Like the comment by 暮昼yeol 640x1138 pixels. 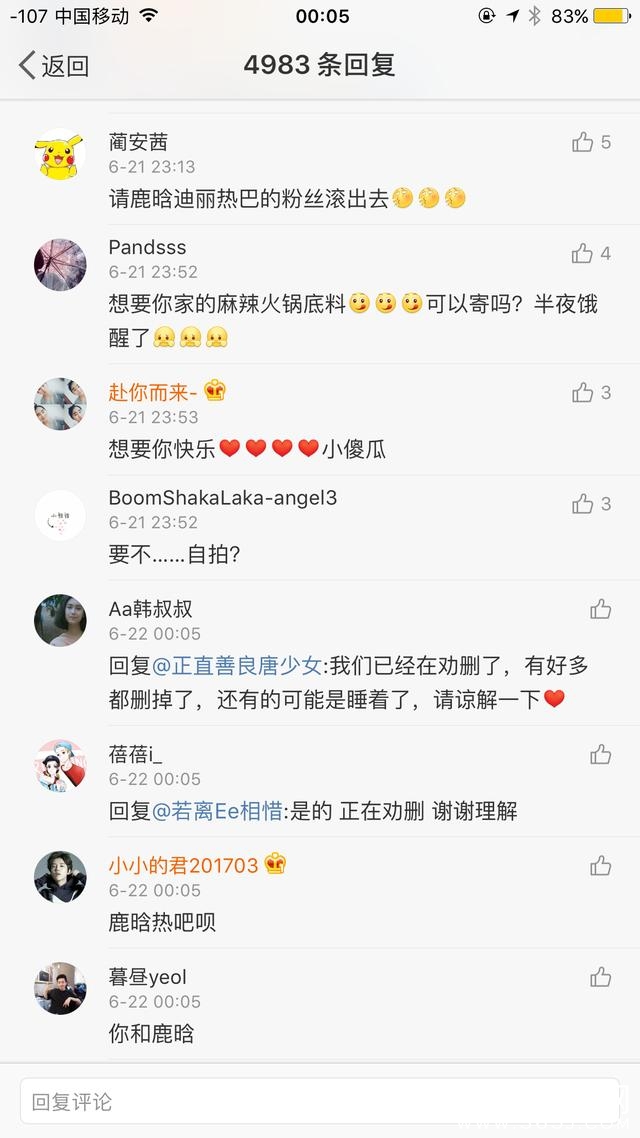click(600, 977)
